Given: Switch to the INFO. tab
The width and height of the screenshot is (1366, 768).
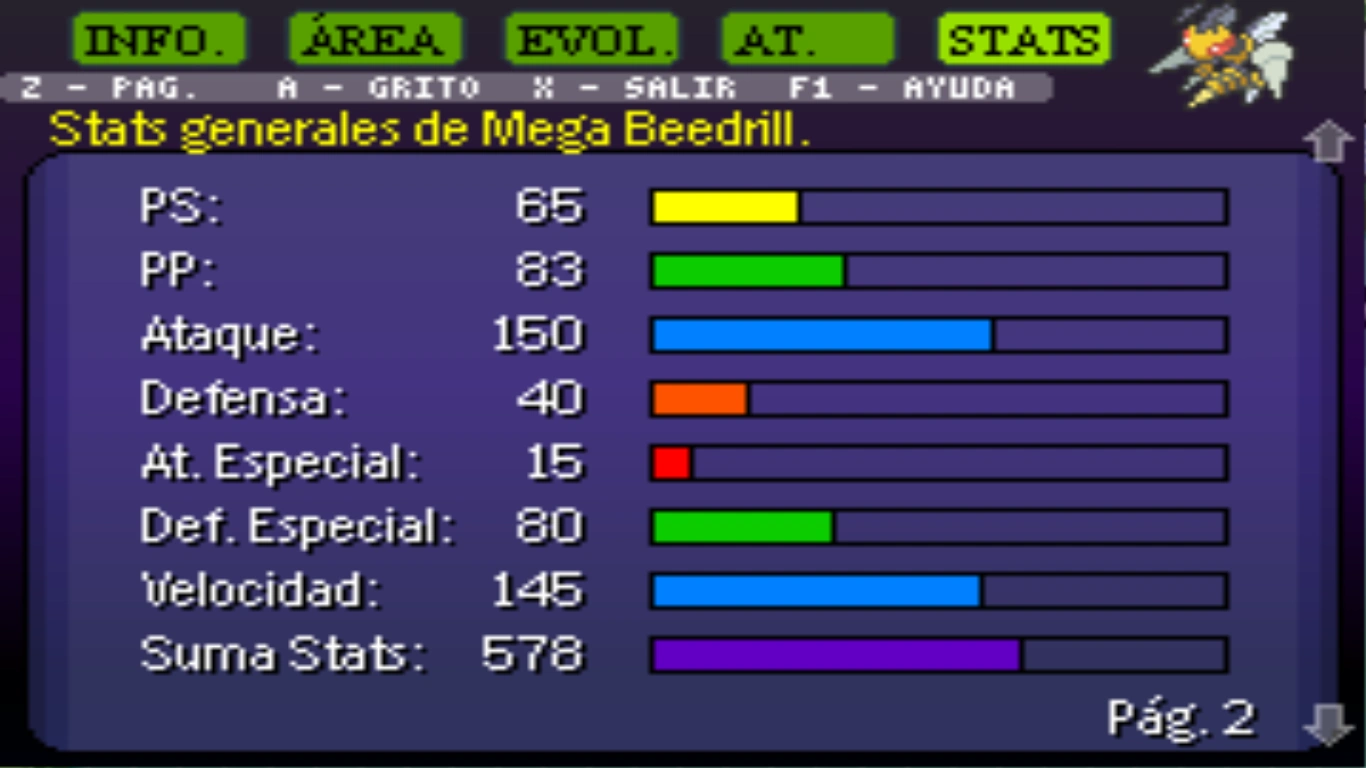Looking at the screenshot, I should point(159,40).
